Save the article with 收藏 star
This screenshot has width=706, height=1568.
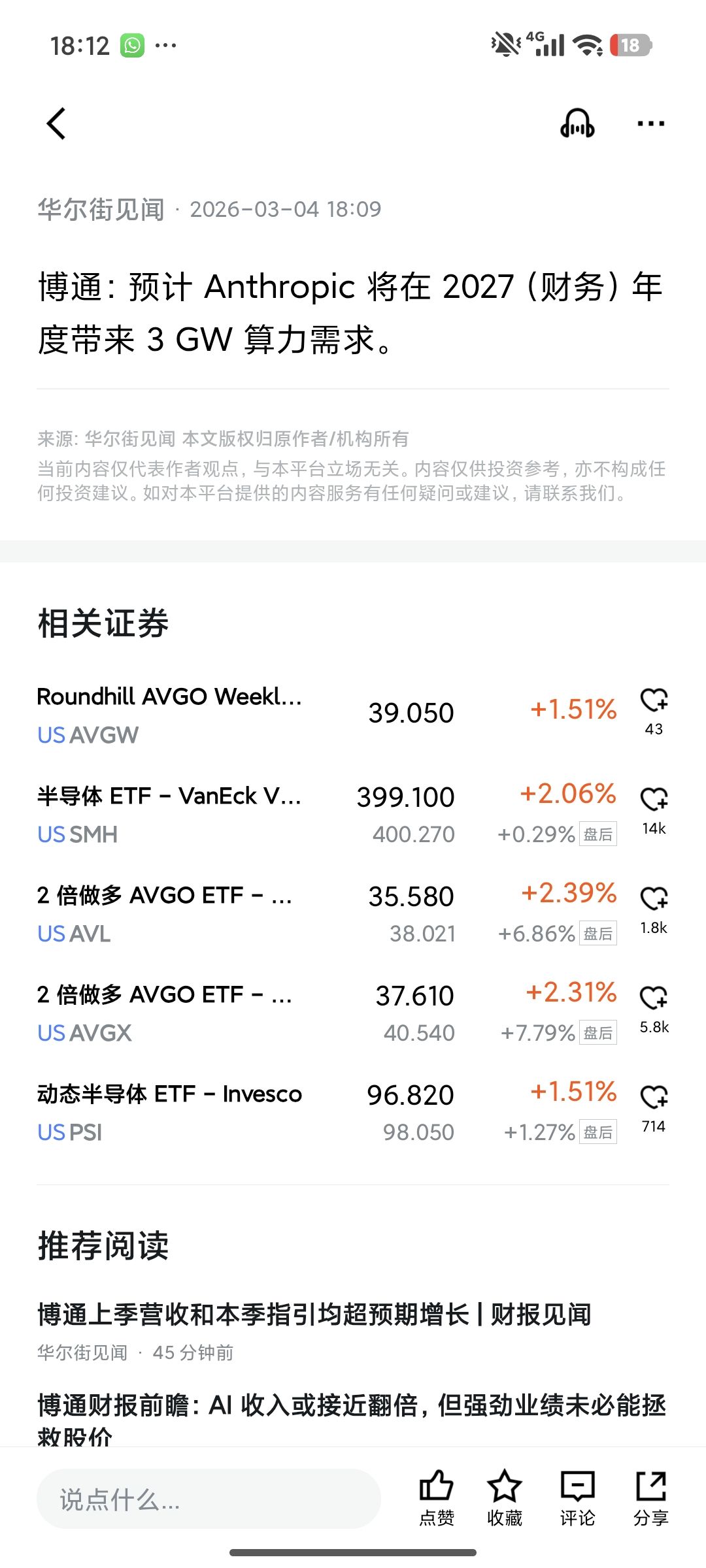(504, 1497)
